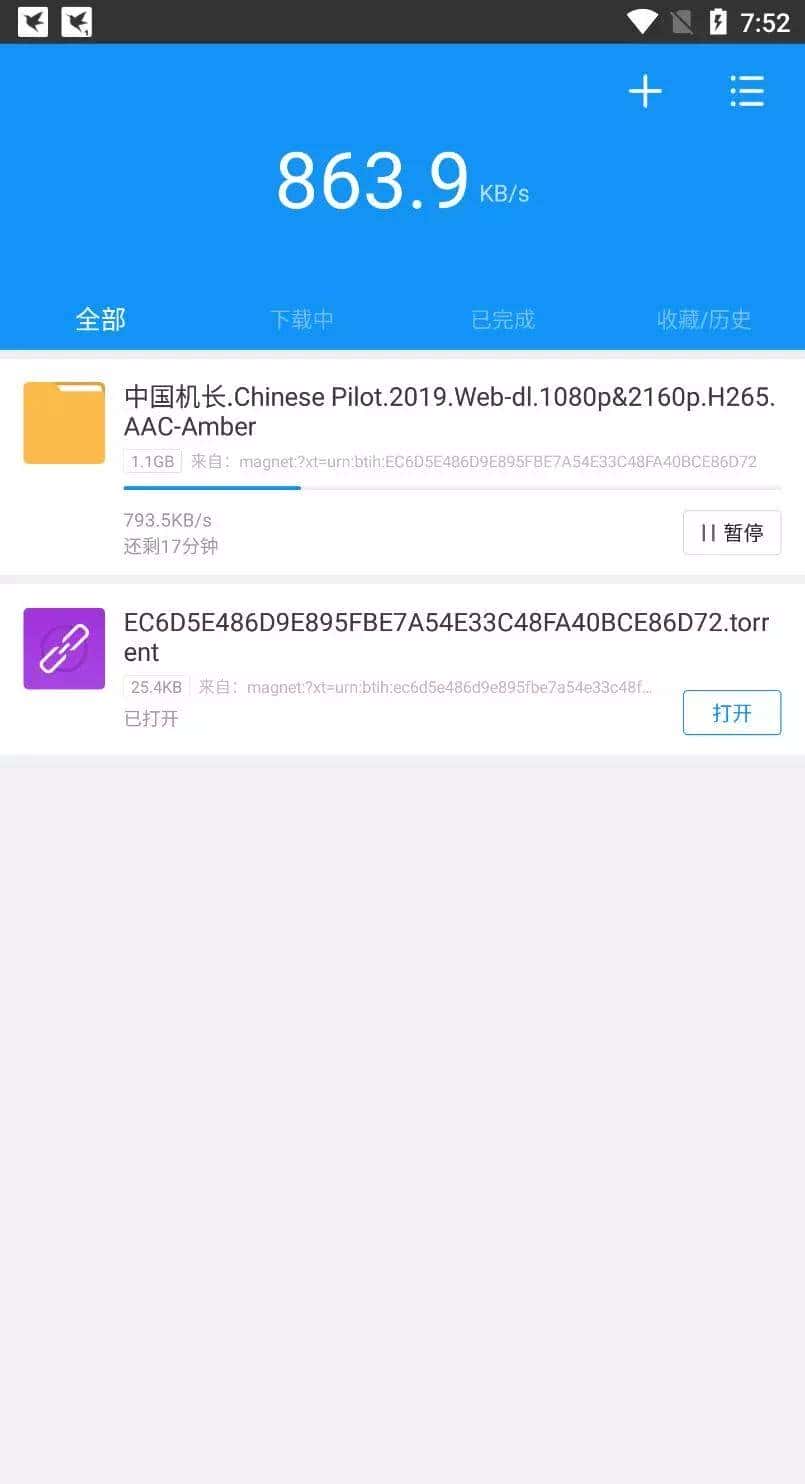Image resolution: width=805 pixels, height=1484 pixels.
Task: Select the 全部 tab
Action: point(100,319)
